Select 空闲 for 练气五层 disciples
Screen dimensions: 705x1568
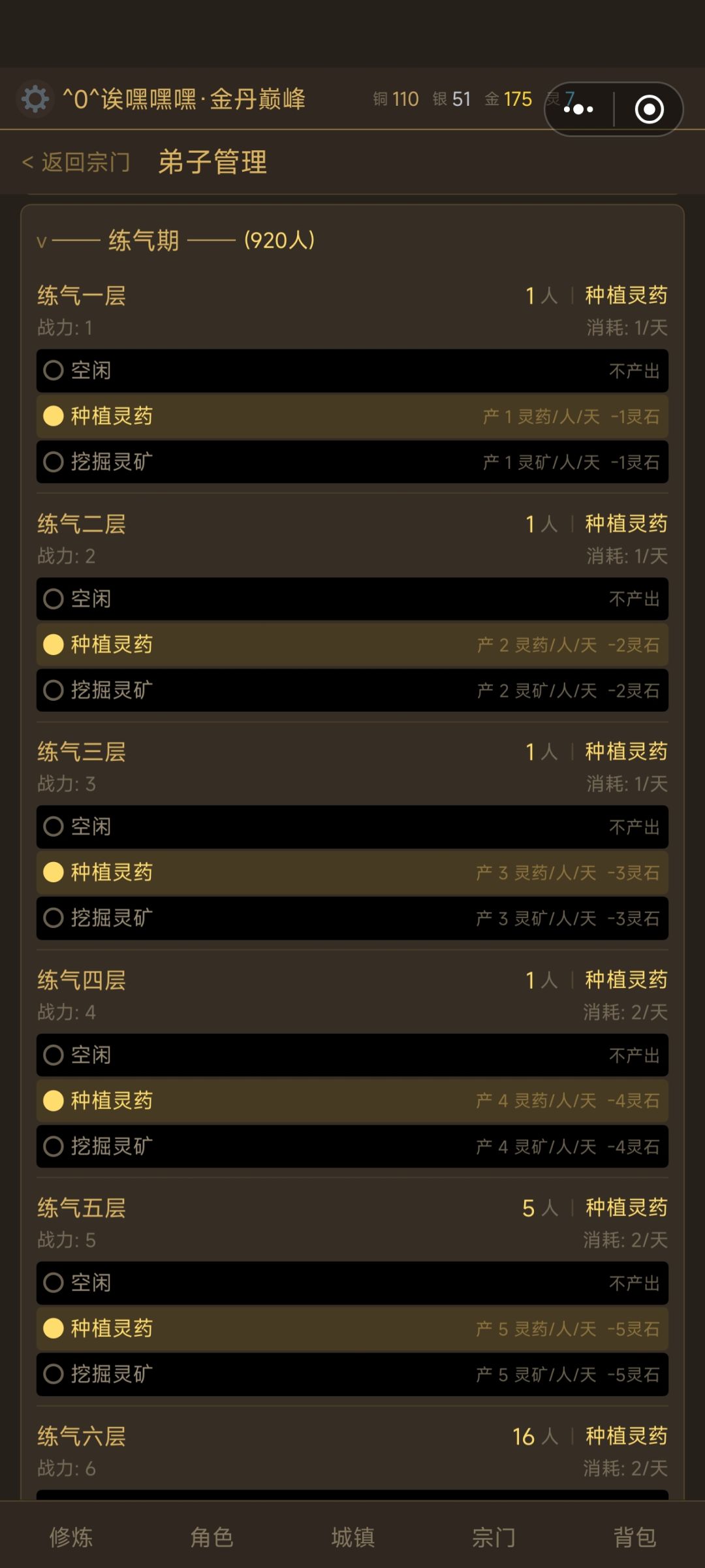tap(352, 1282)
